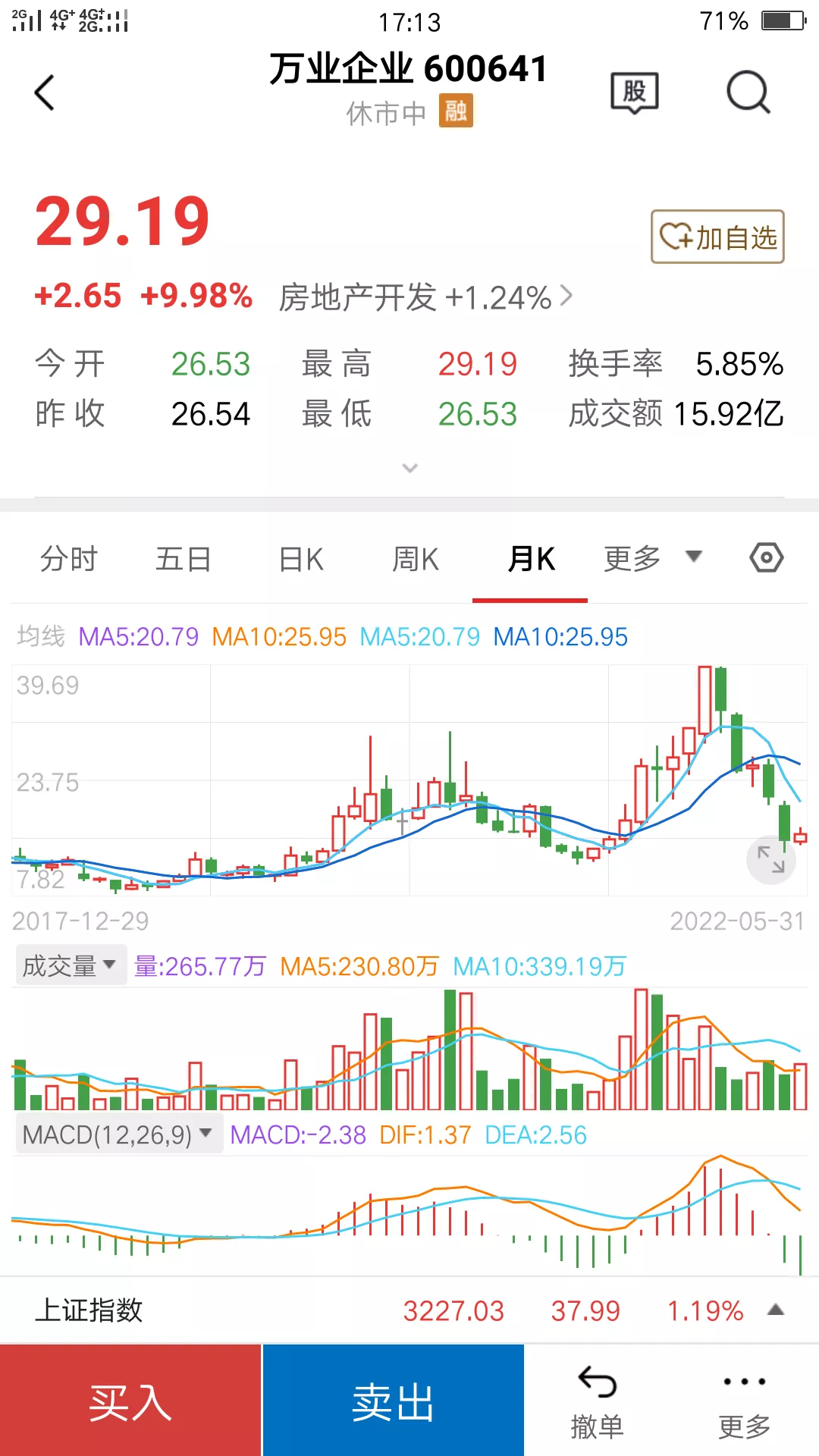Open chart settings hexagon icon
819x1456 pixels.
[x=767, y=558]
